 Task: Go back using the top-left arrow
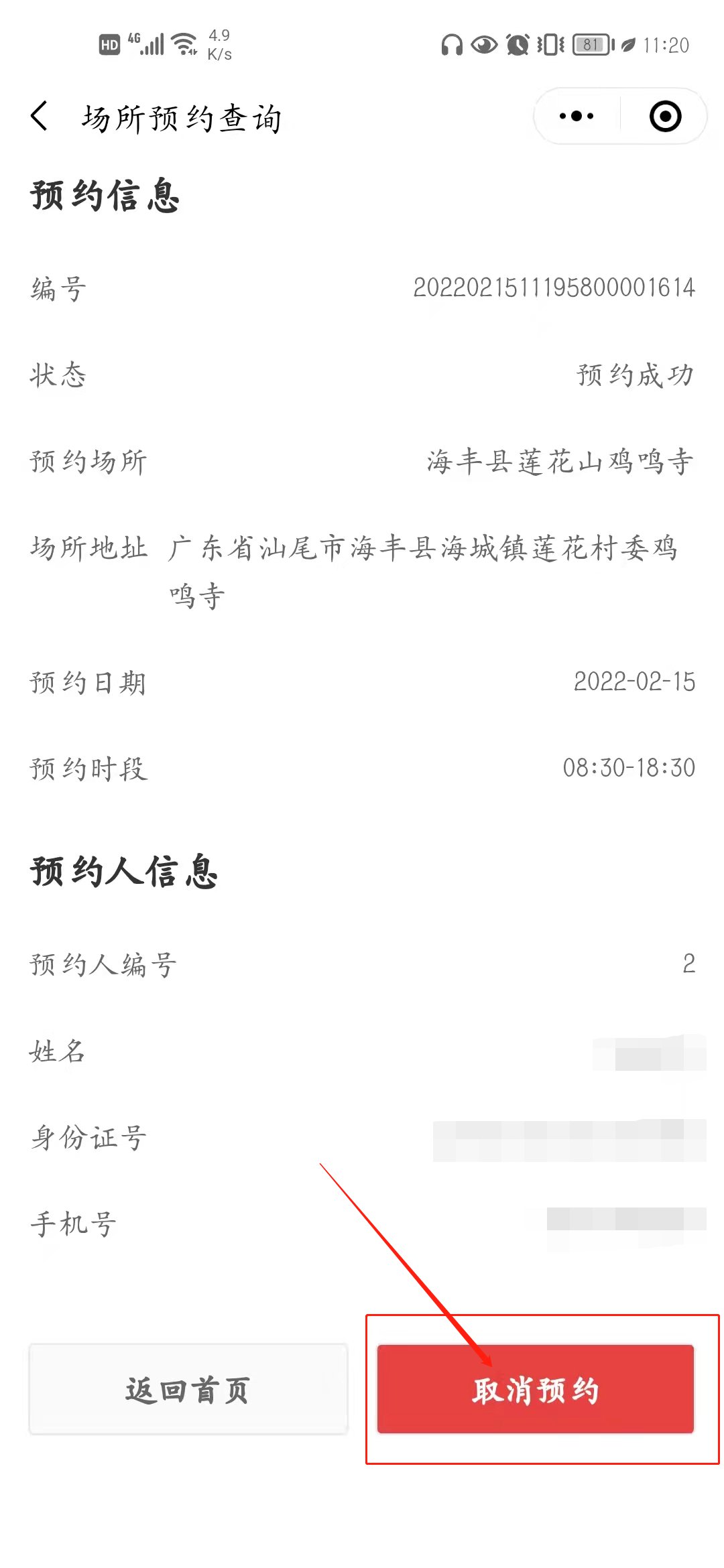40,117
